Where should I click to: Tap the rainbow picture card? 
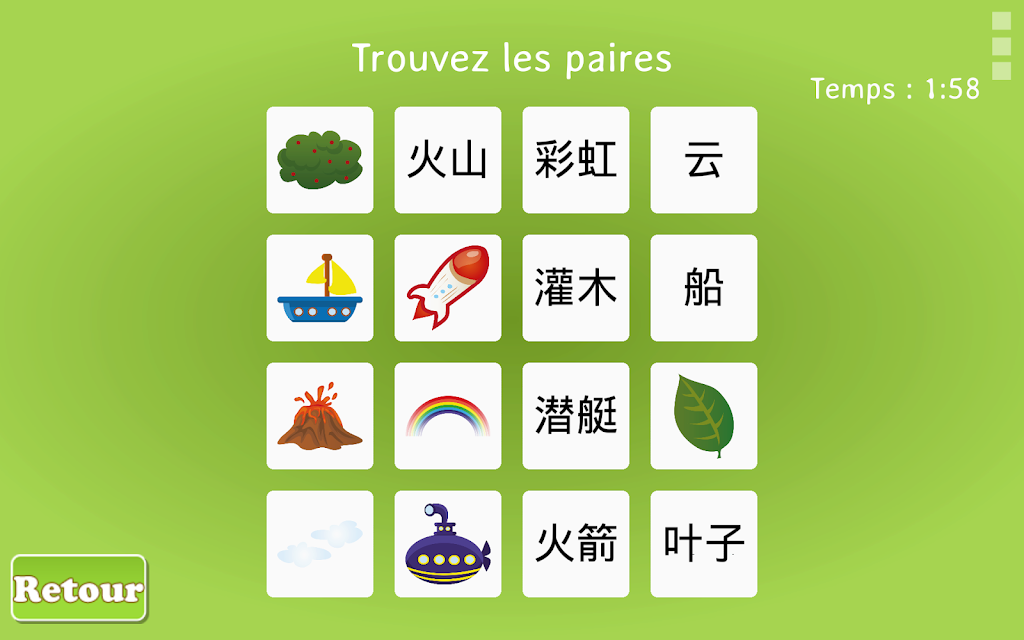[448, 416]
